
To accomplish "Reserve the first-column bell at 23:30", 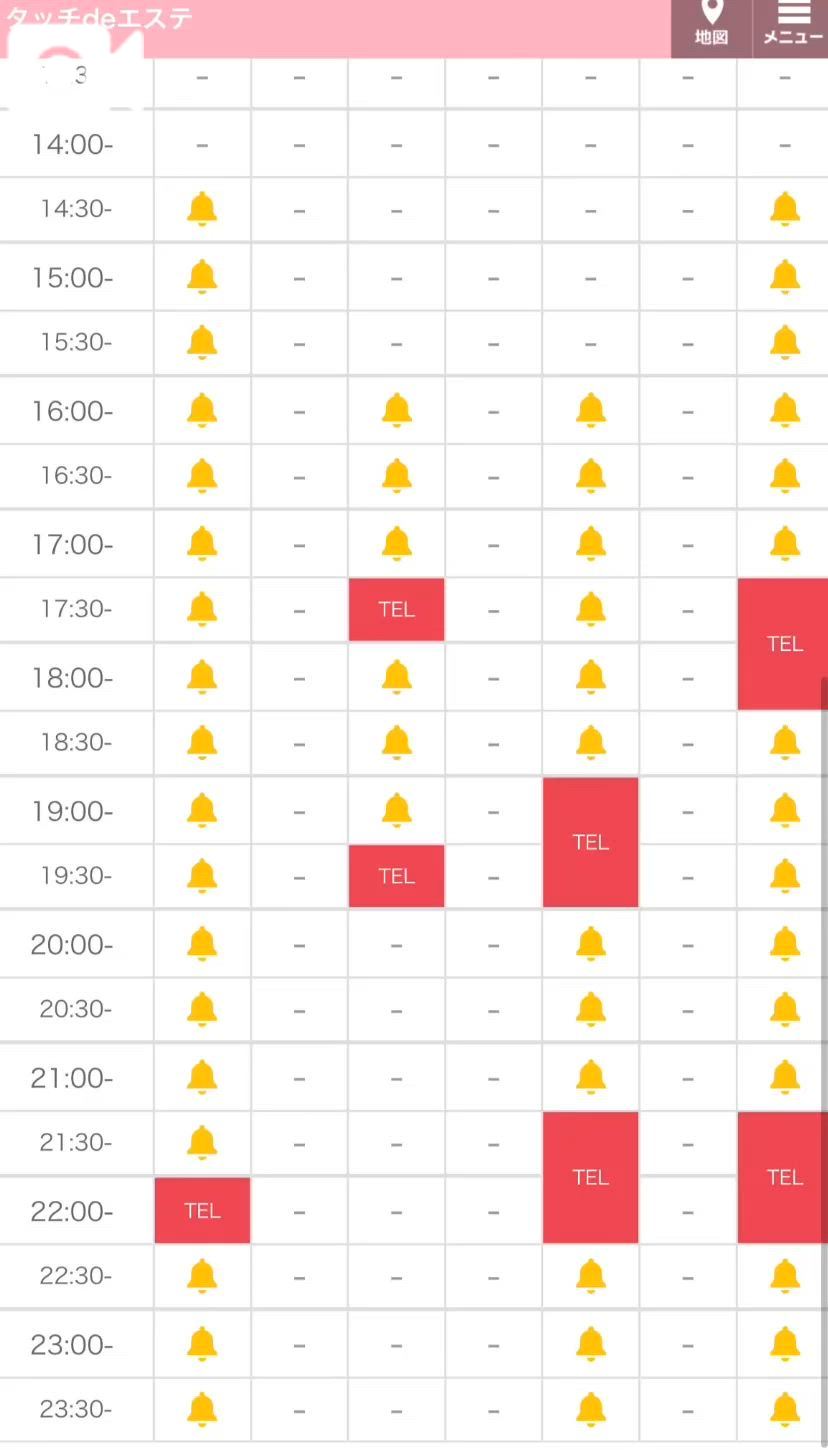I will point(202,1409).
